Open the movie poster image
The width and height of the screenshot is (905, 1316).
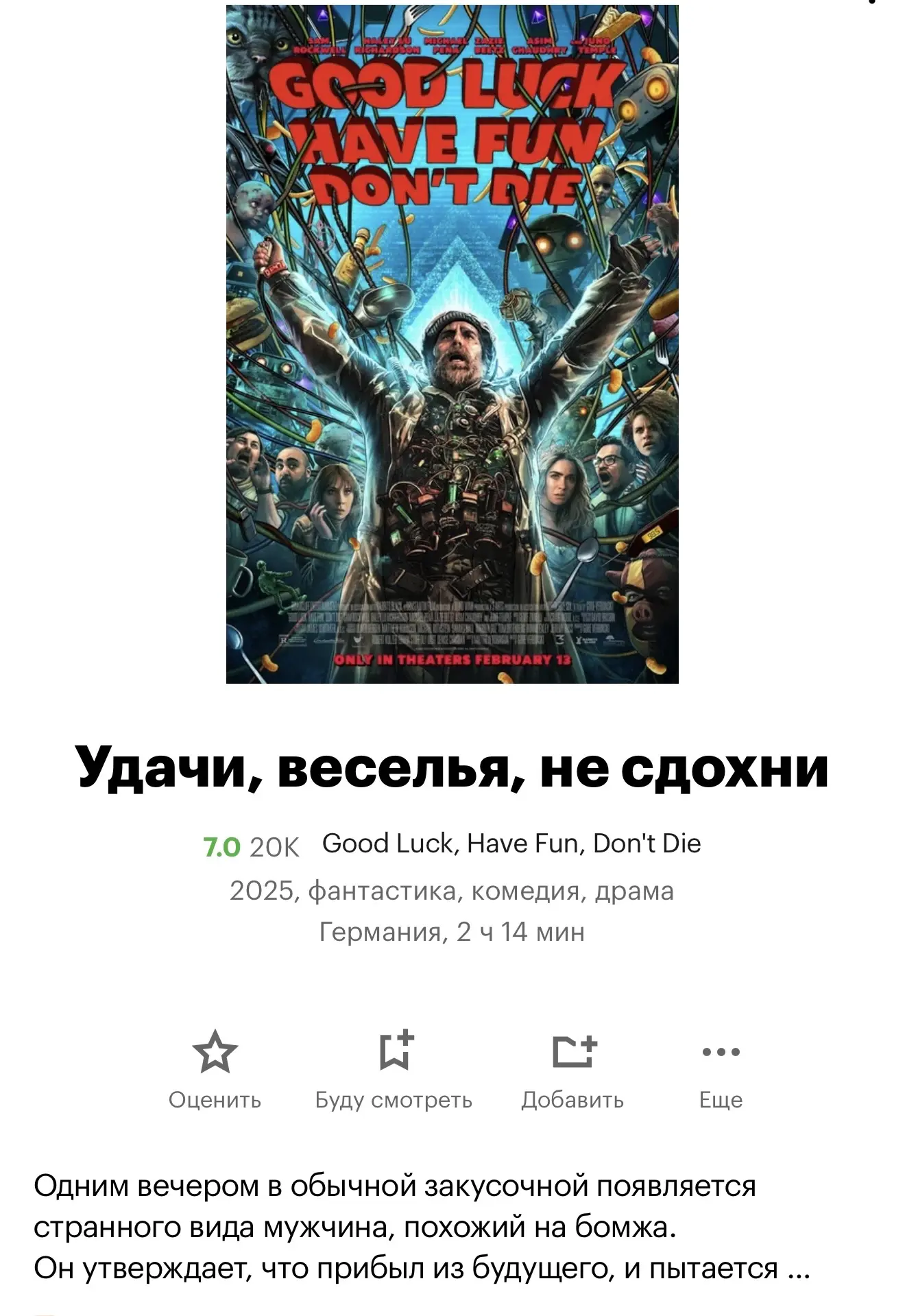(x=452, y=344)
